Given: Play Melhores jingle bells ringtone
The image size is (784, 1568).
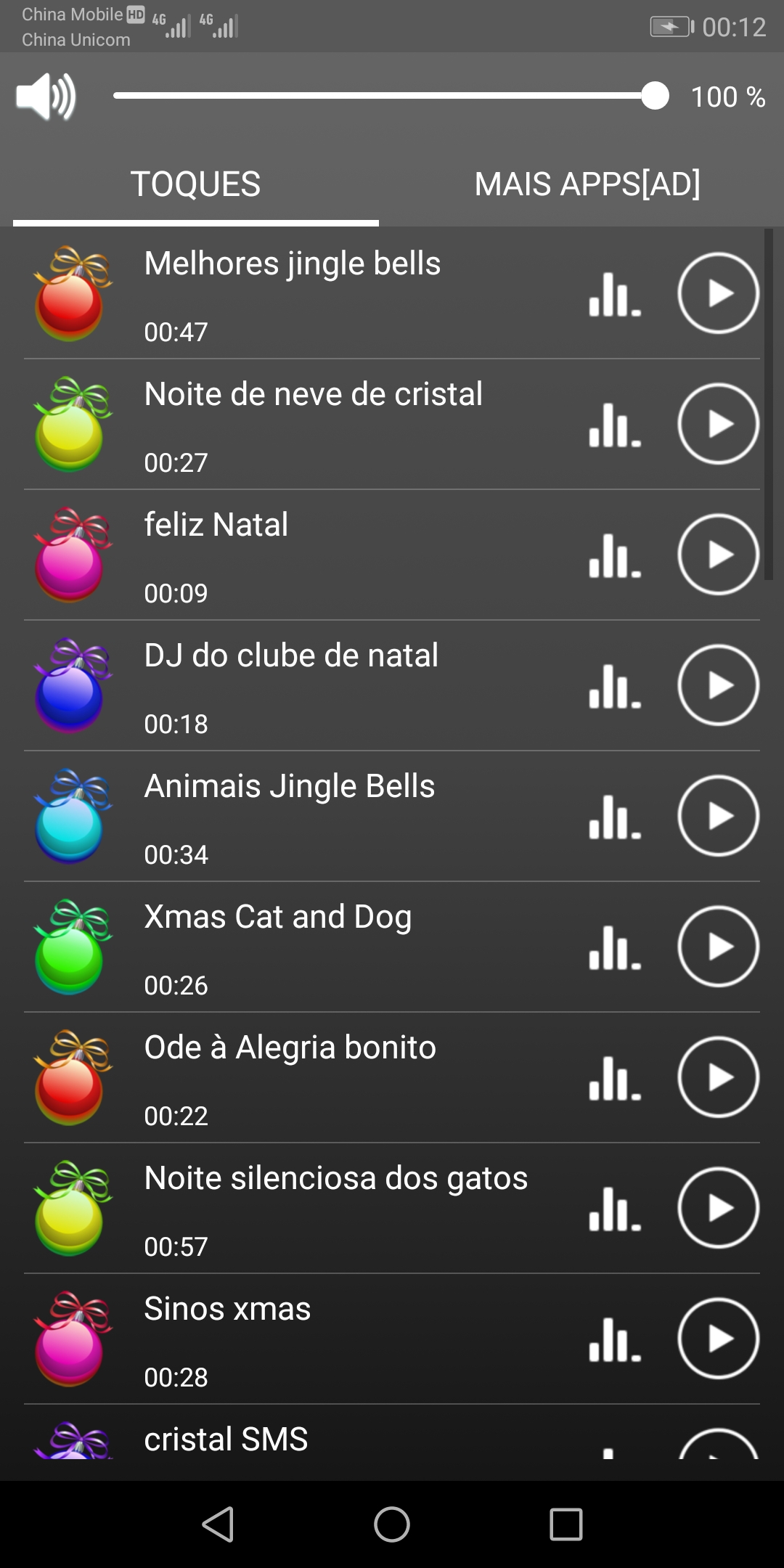Looking at the screenshot, I should [x=718, y=293].
